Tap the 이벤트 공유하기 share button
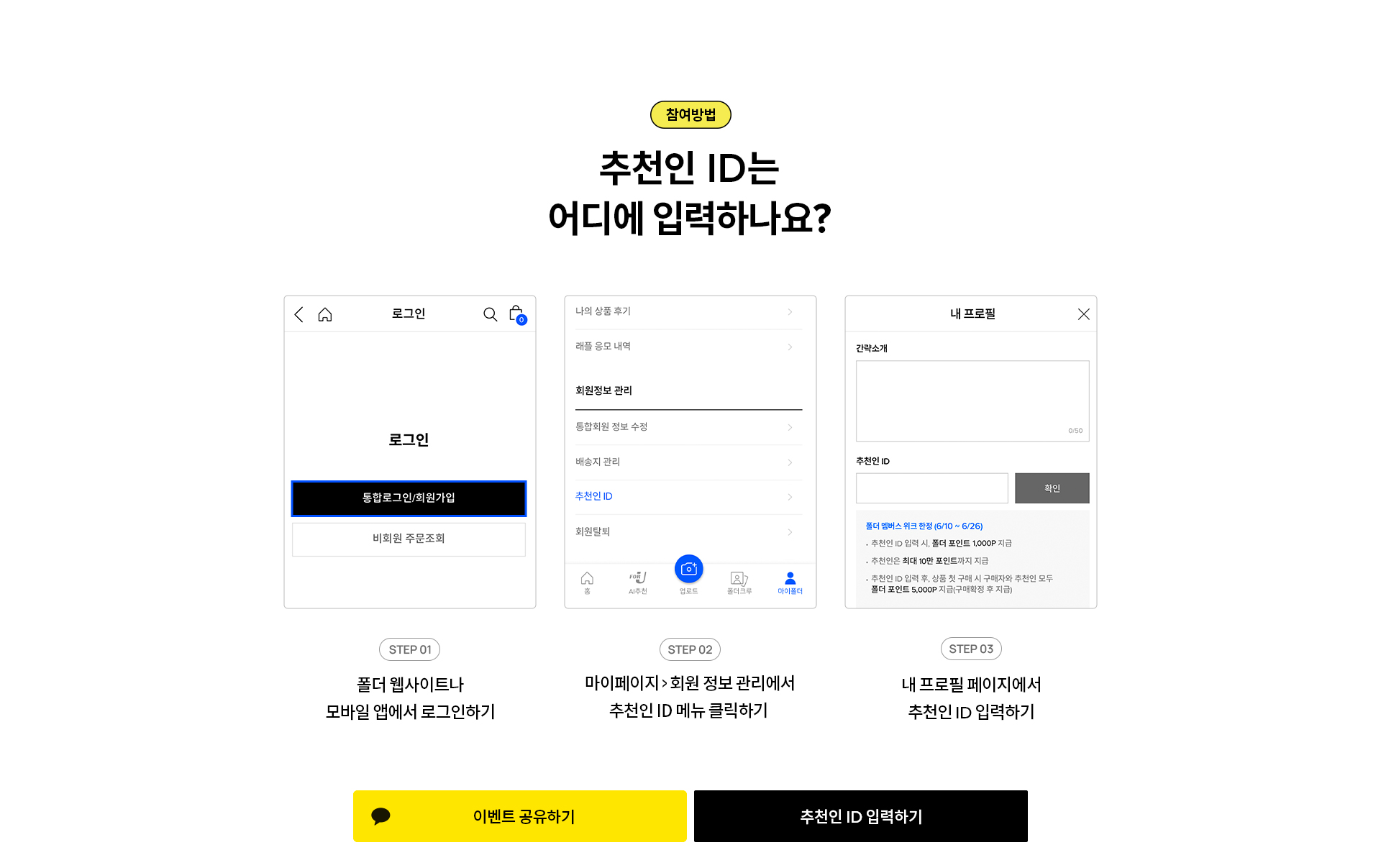This screenshot has width=1381, height=868. pyautogui.click(x=519, y=816)
